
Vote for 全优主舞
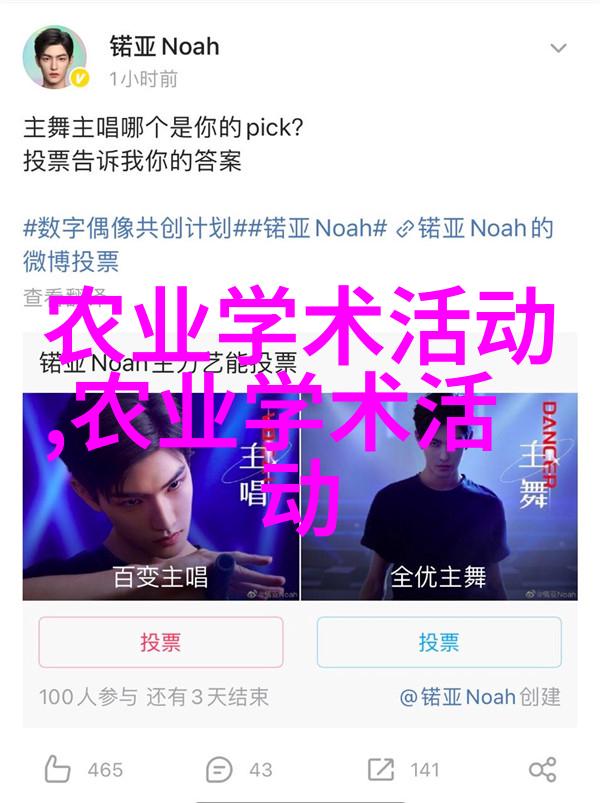[439, 642]
